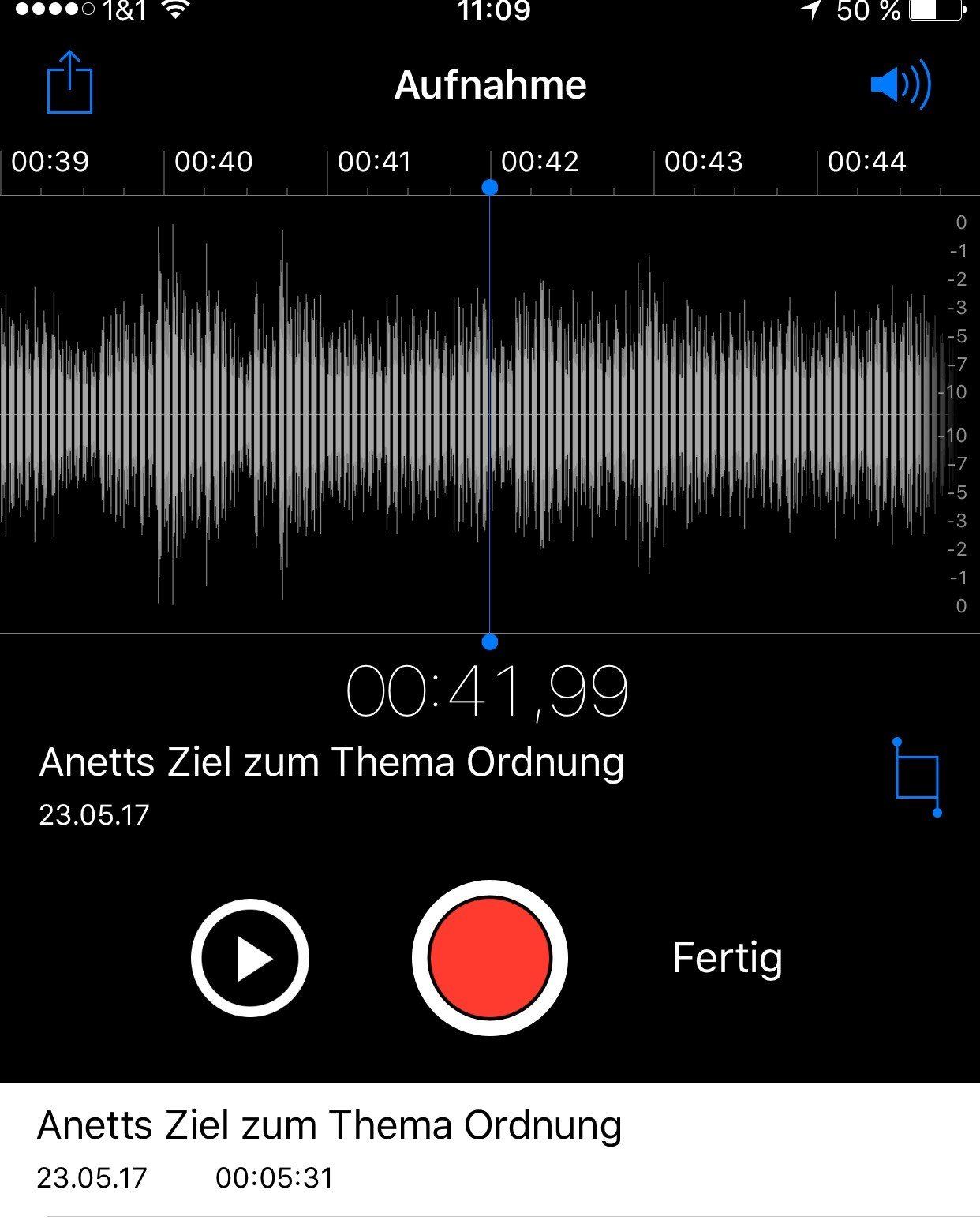Tap the red record button
Viewport: 980px width, 1231px height.
(489, 957)
